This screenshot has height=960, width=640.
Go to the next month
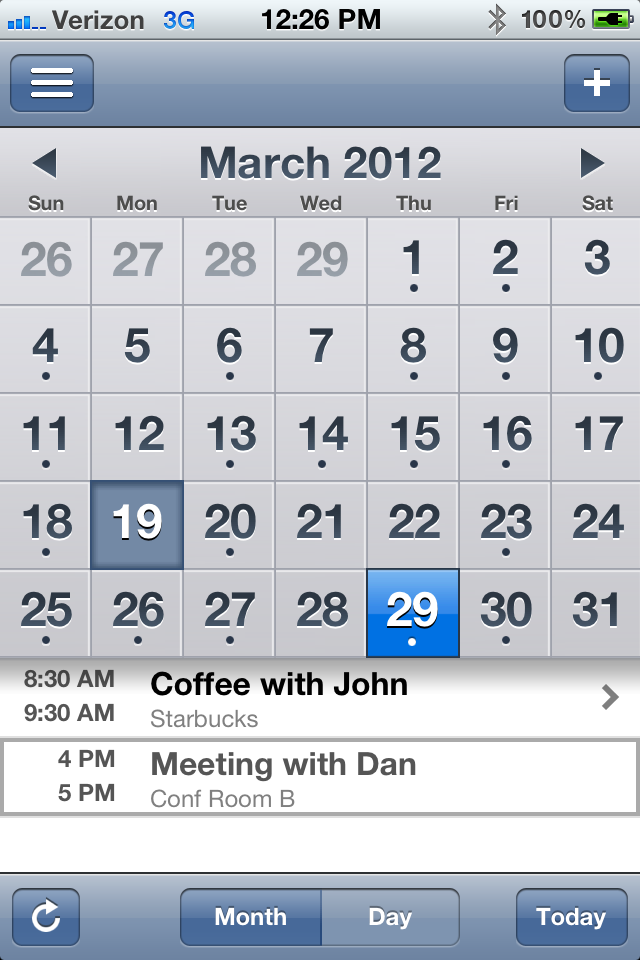[592, 163]
